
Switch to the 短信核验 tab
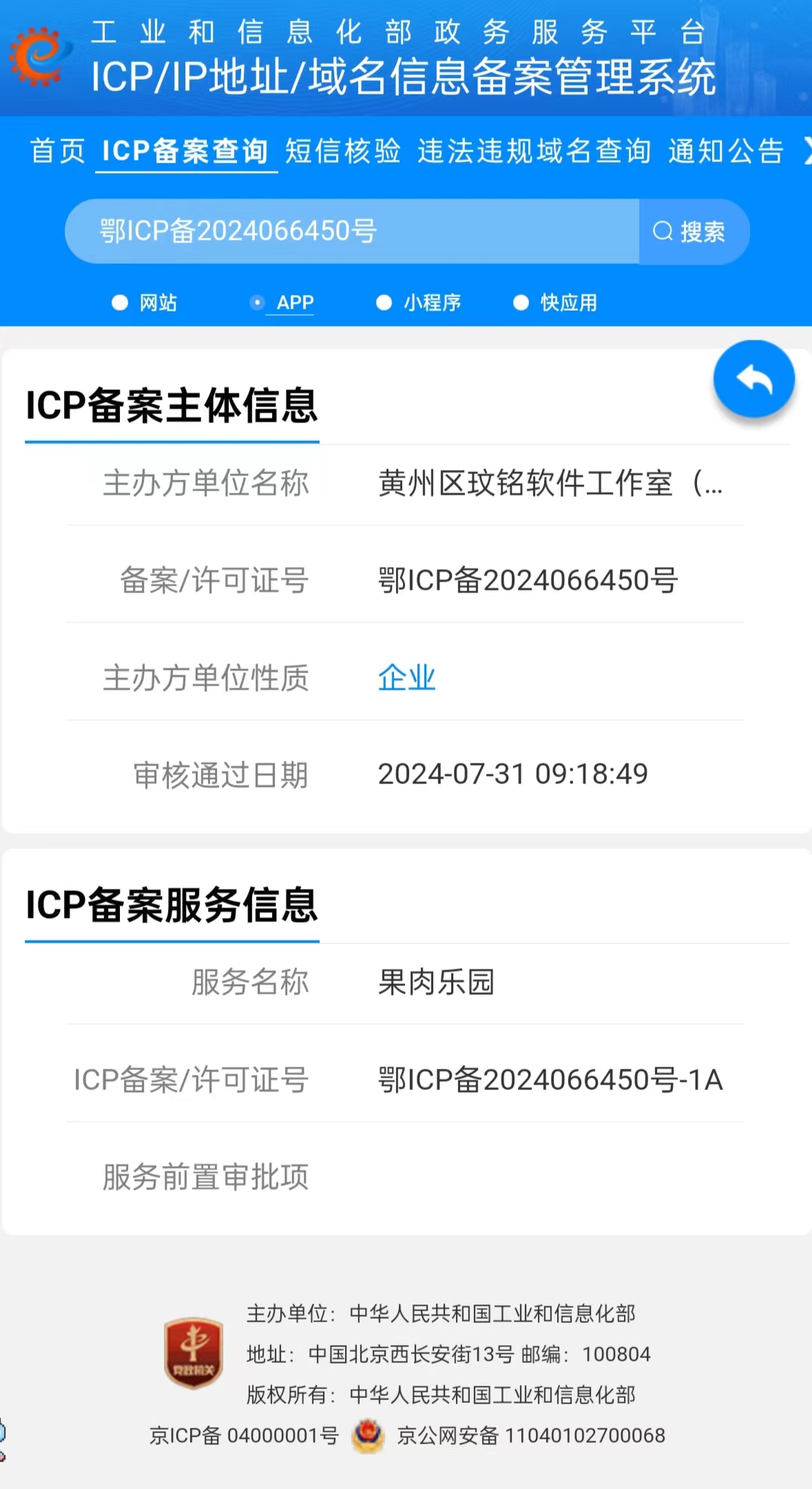tap(343, 151)
